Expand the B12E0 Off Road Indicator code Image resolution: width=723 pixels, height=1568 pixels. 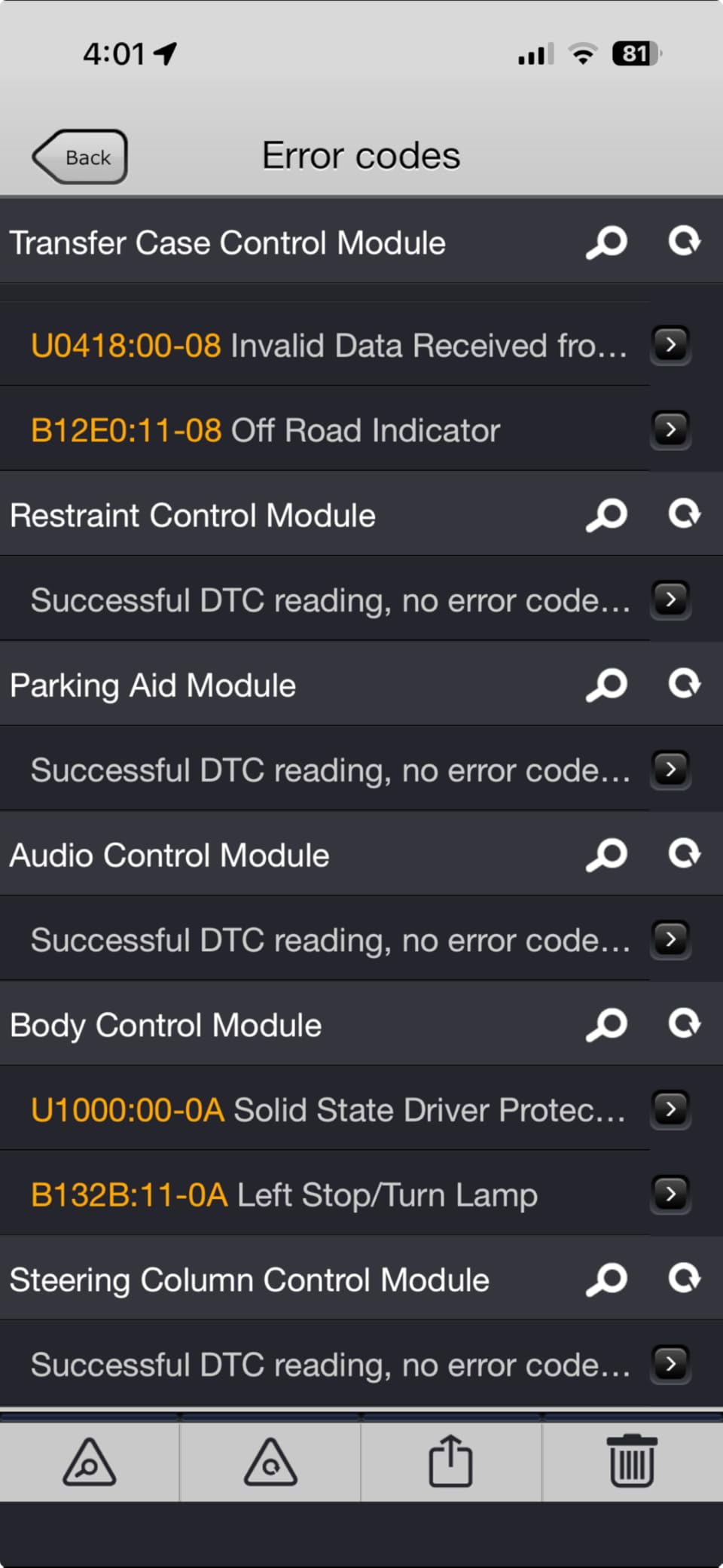tap(670, 430)
